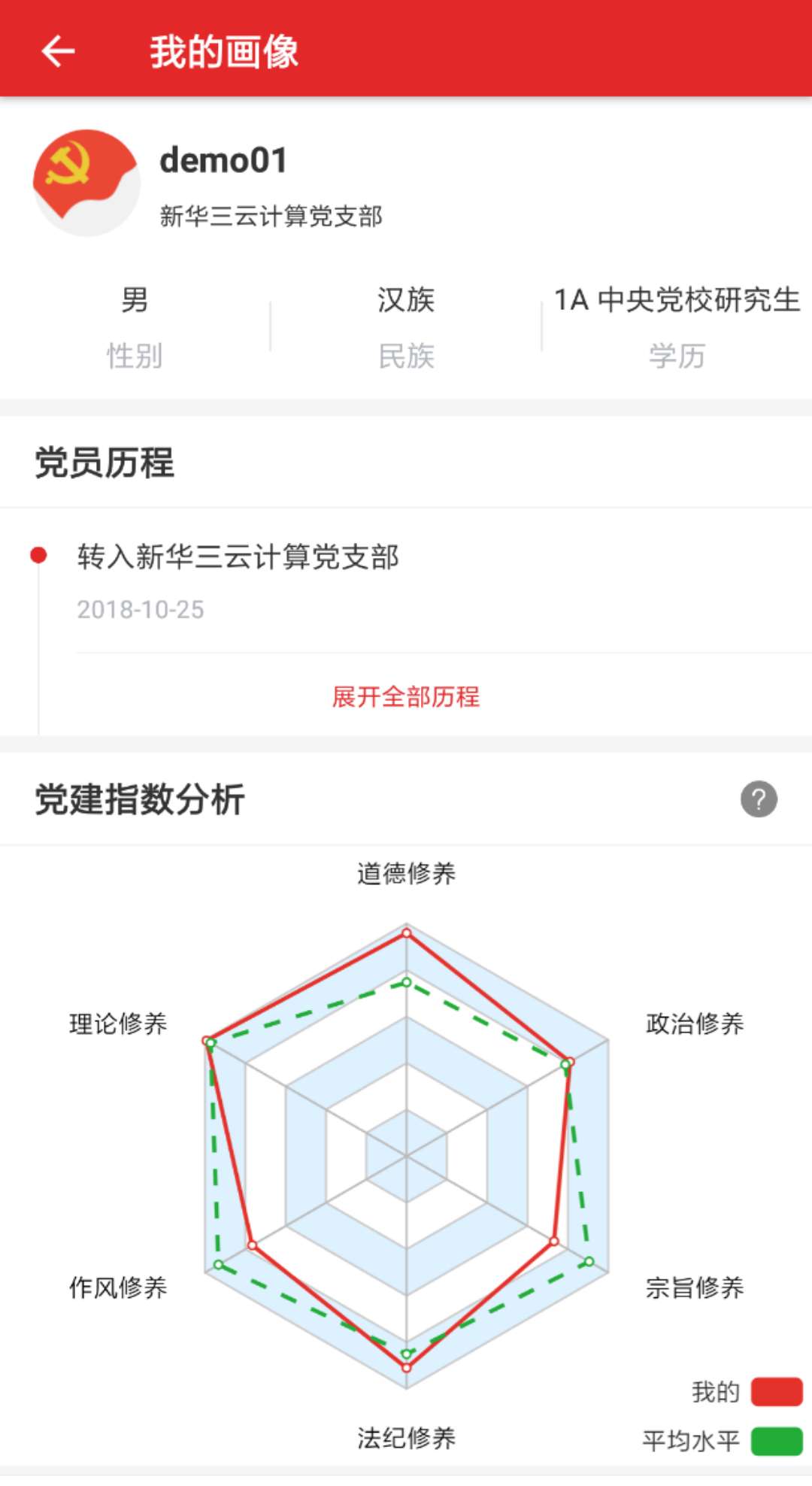This screenshot has width=812, height=1486.
Task: Open the party building index help icon
Action: (759, 799)
